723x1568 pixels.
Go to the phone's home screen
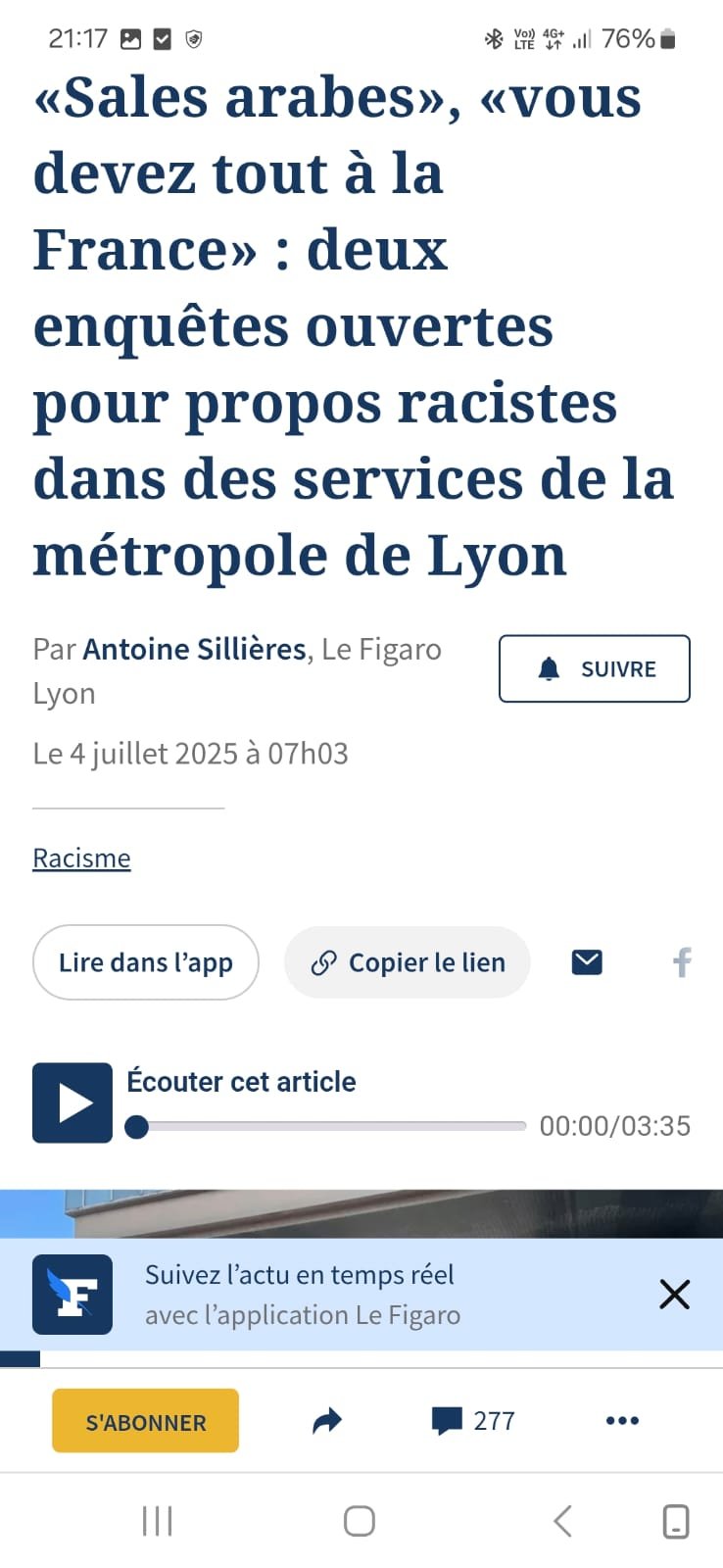[x=360, y=1521]
